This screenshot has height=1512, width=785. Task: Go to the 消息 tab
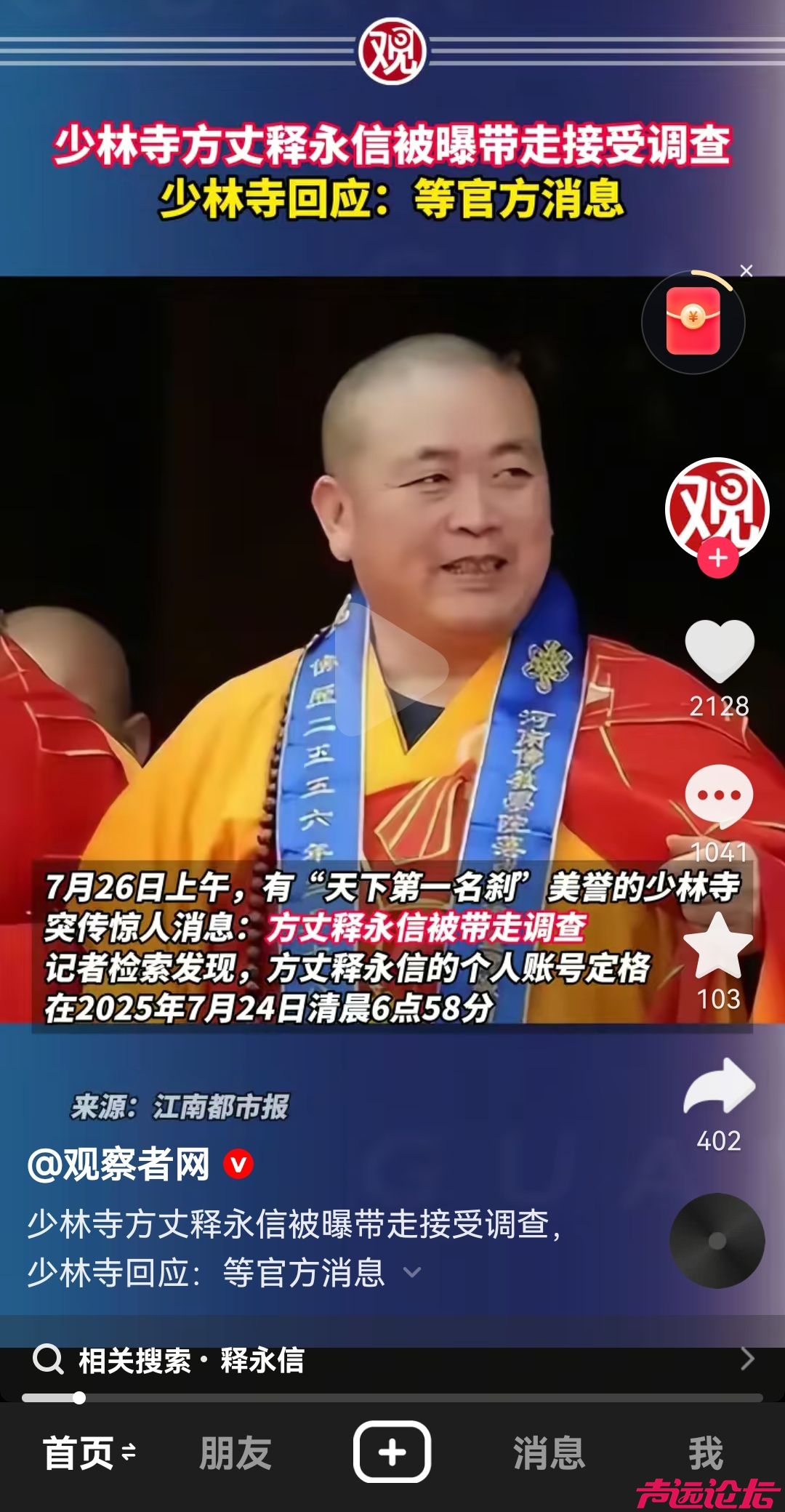point(549,1453)
